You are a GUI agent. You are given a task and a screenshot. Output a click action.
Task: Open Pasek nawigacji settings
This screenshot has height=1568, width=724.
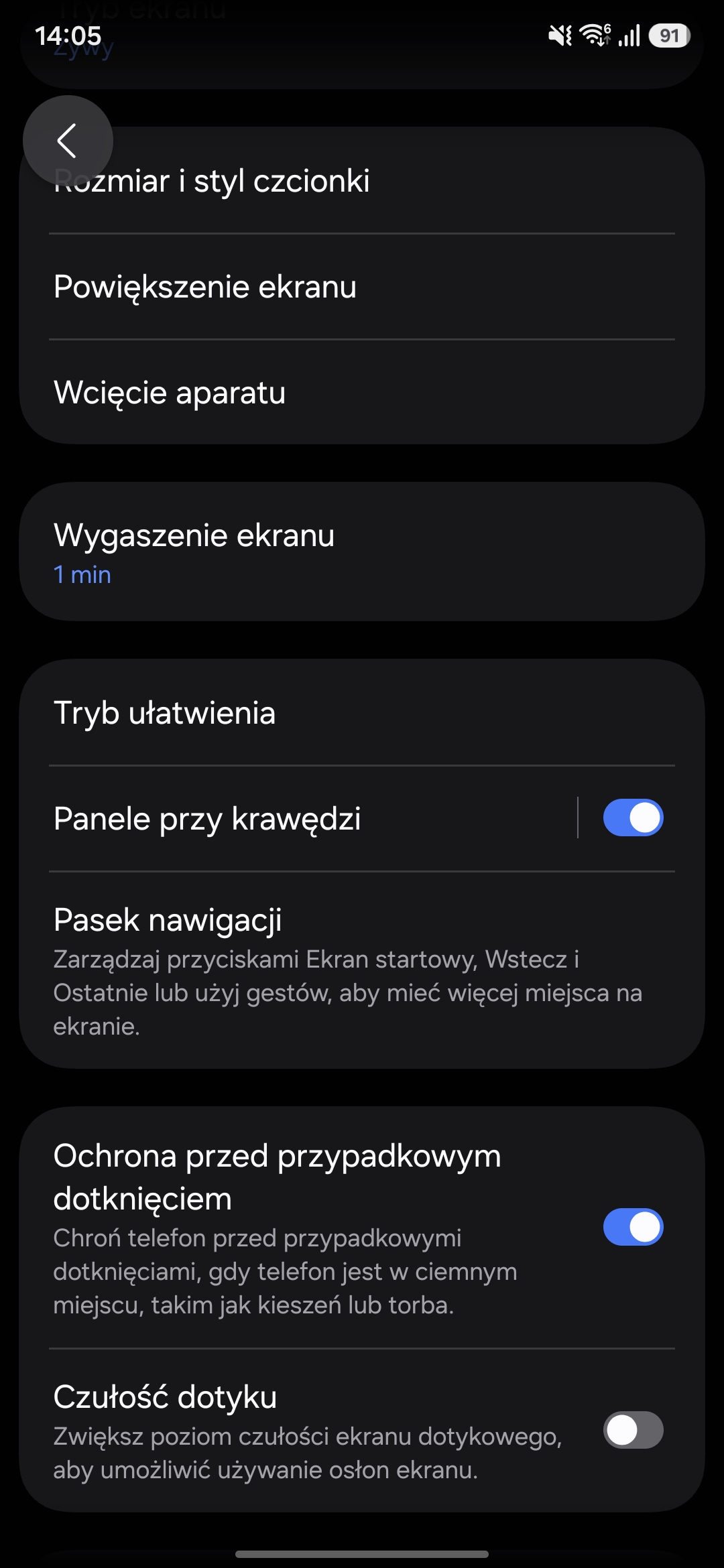click(362, 970)
